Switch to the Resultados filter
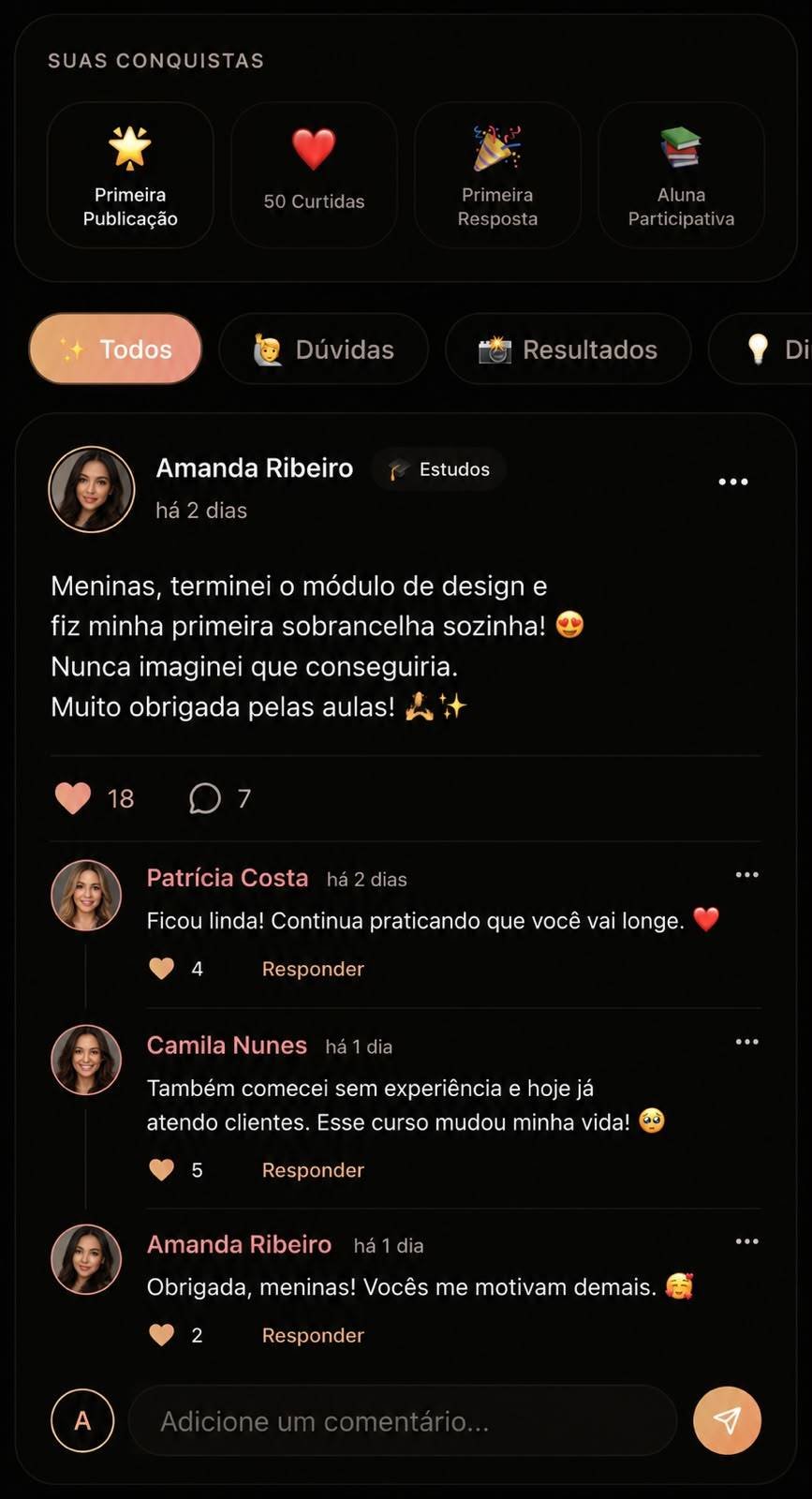 click(x=568, y=349)
